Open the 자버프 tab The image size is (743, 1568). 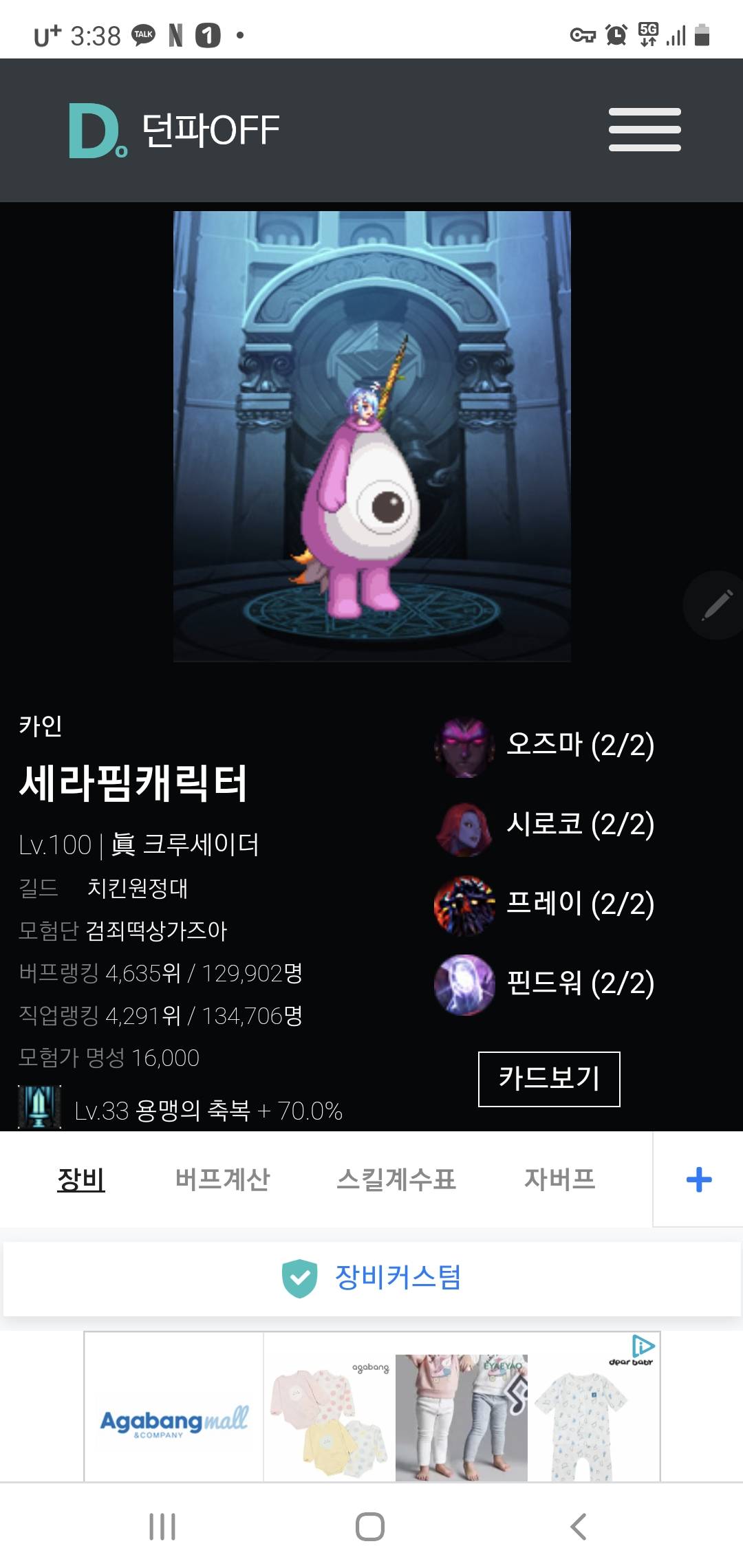pyautogui.click(x=559, y=1179)
